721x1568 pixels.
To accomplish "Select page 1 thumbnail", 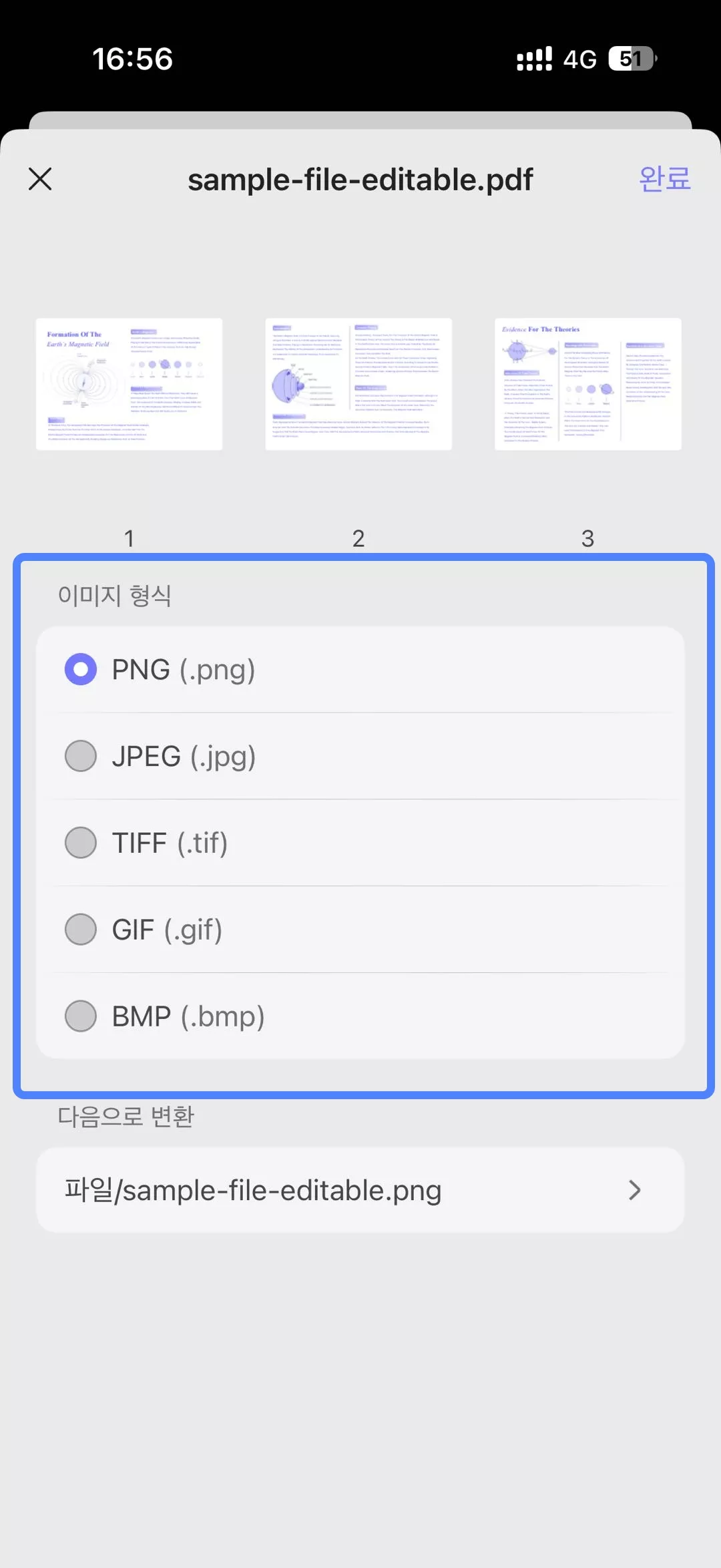I will [x=129, y=384].
